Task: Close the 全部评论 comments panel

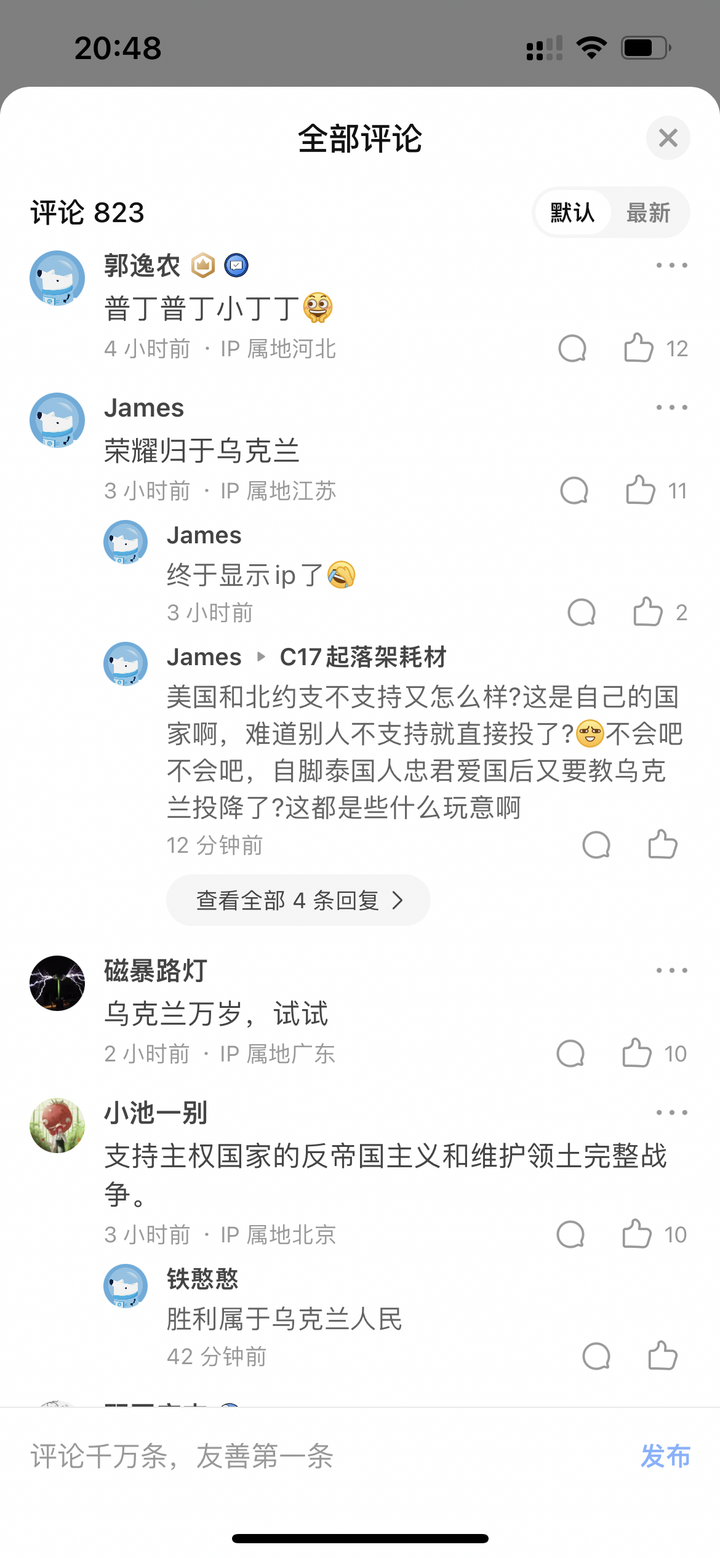Action: click(668, 138)
